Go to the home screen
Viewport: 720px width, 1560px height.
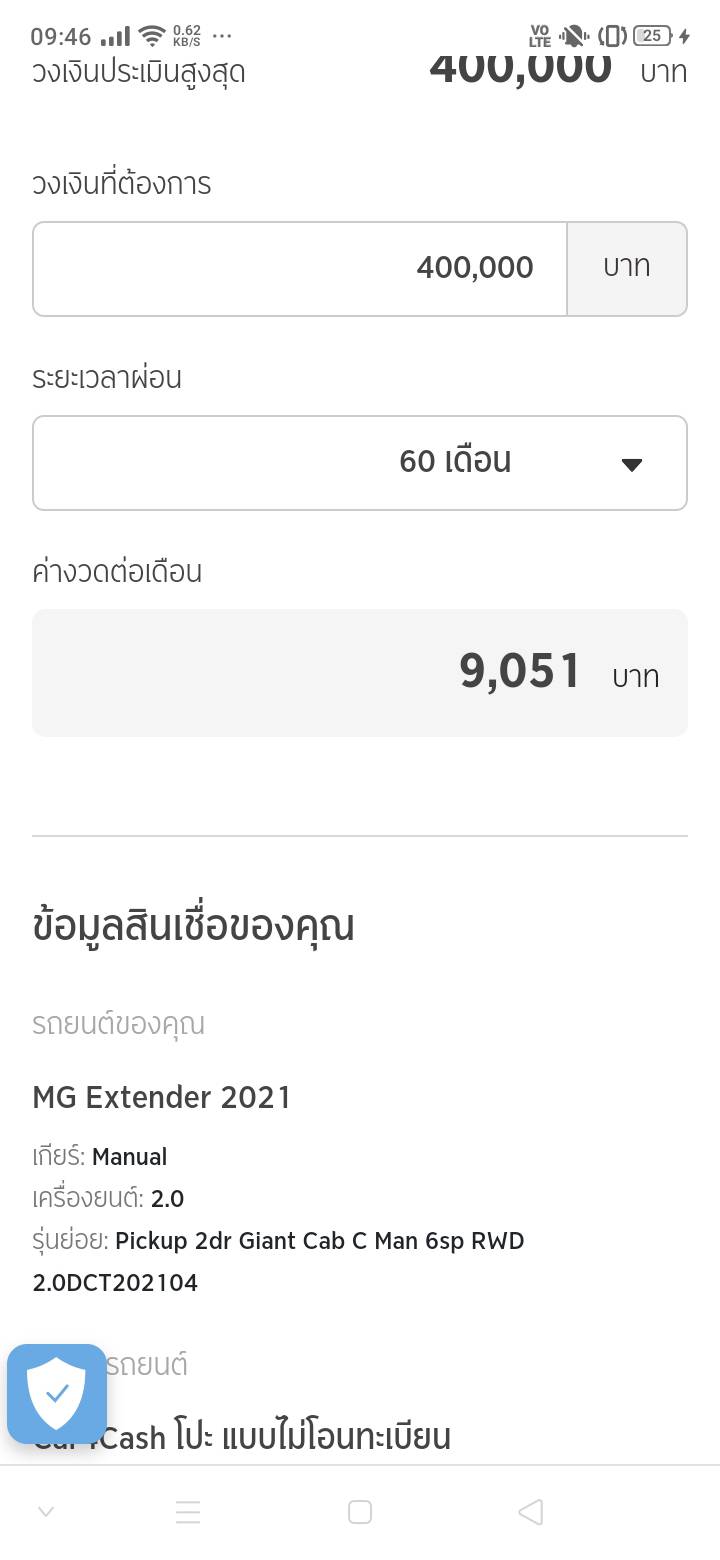tap(360, 1512)
